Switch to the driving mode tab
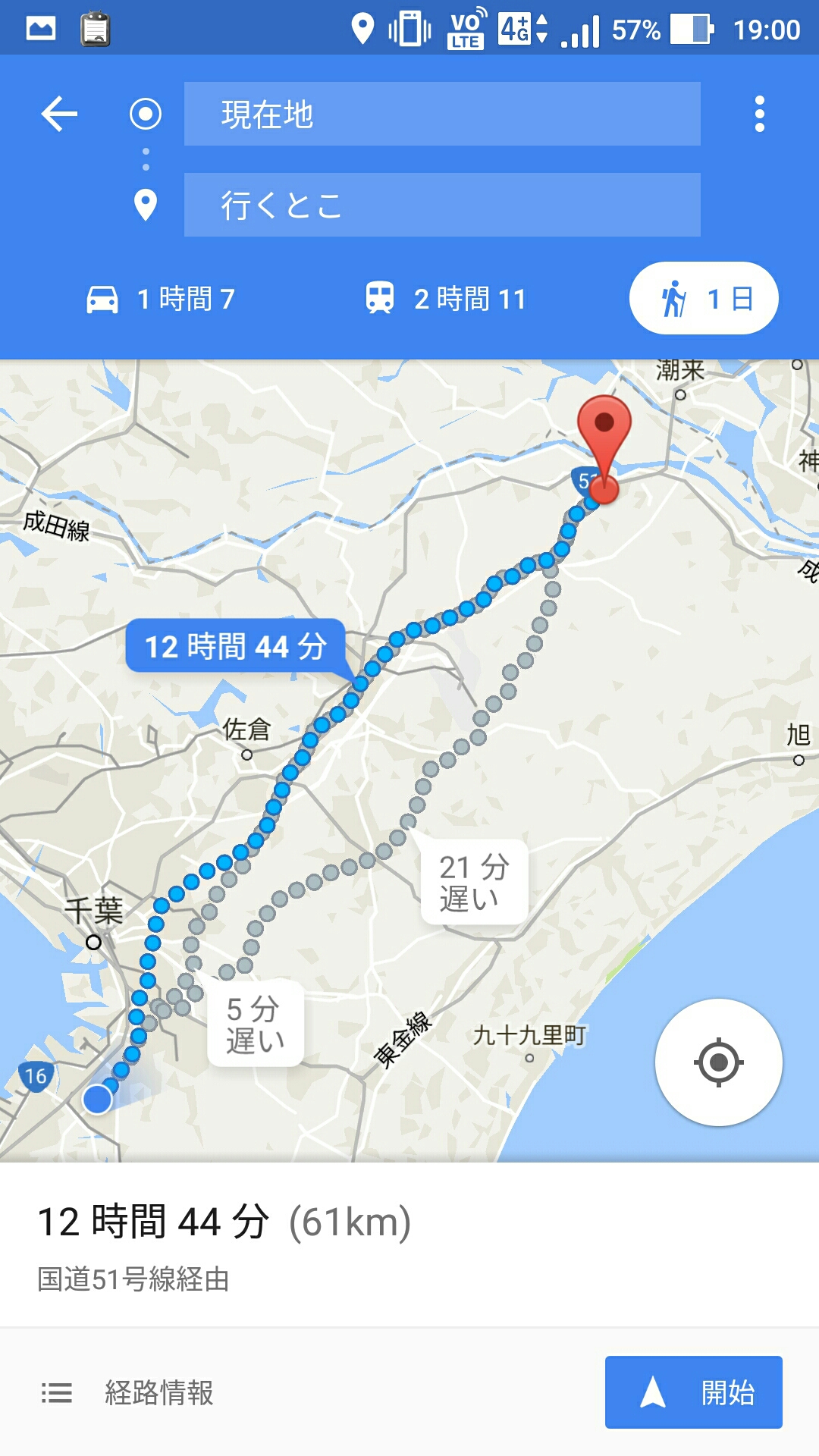 point(161,299)
